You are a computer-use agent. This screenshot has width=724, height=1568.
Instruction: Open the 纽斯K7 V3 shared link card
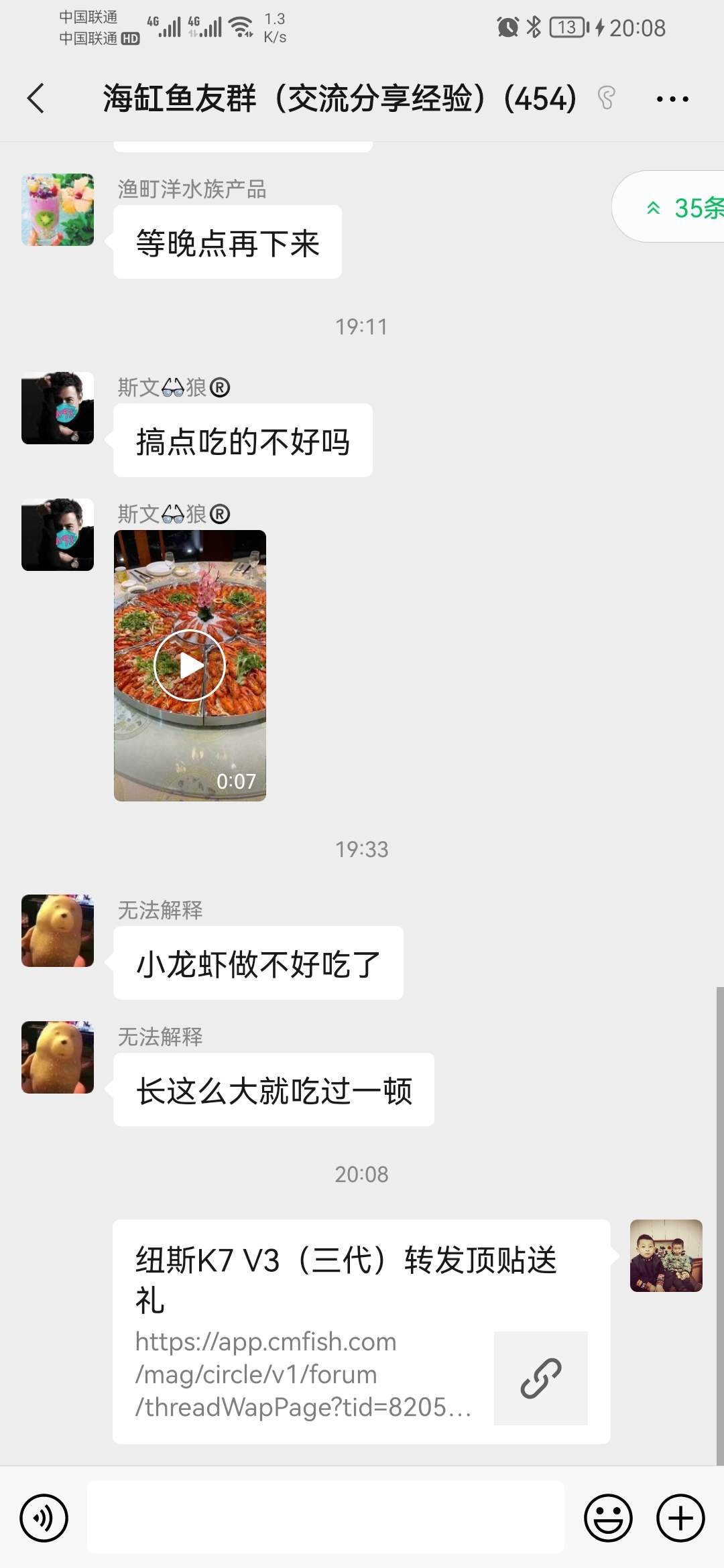click(361, 1331)
